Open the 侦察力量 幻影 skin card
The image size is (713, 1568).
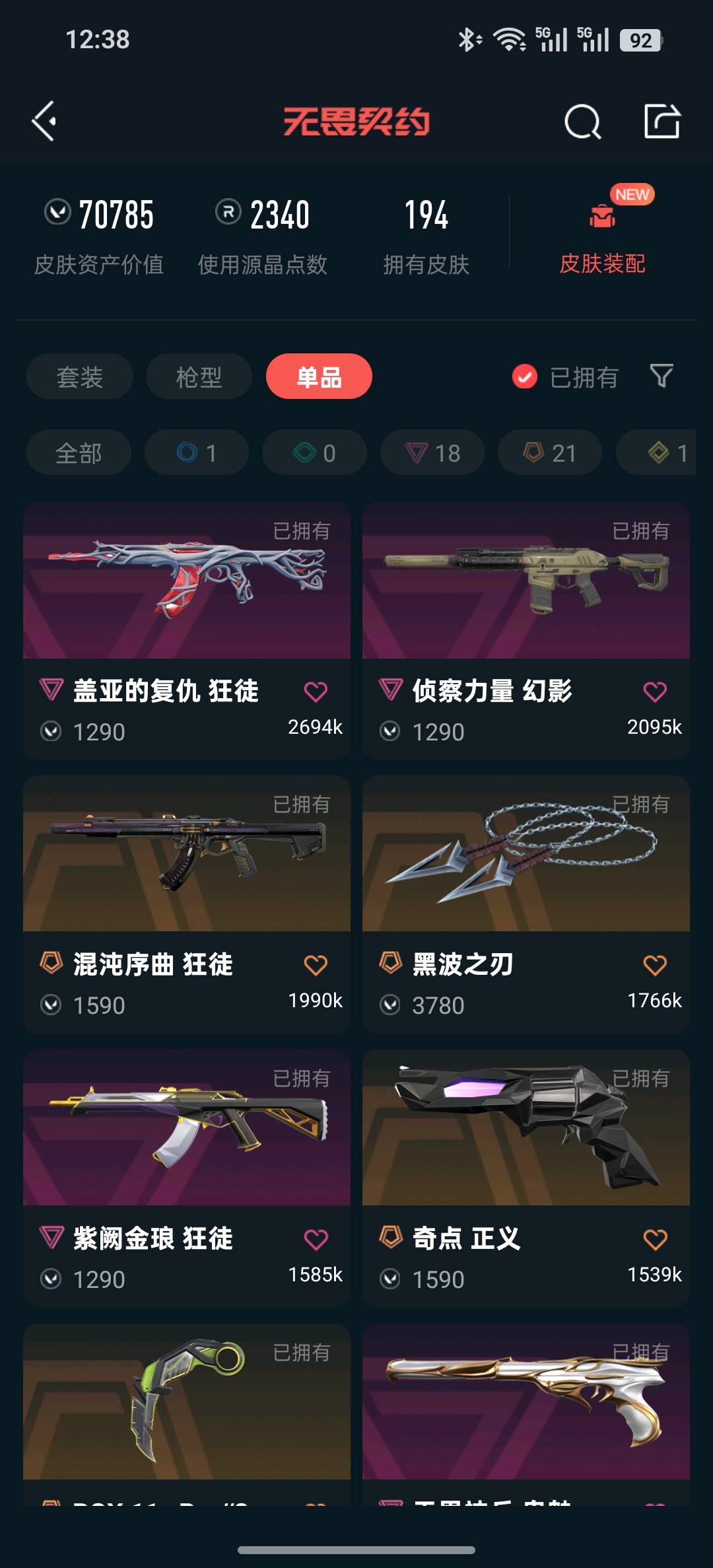[x=526, y=581]
